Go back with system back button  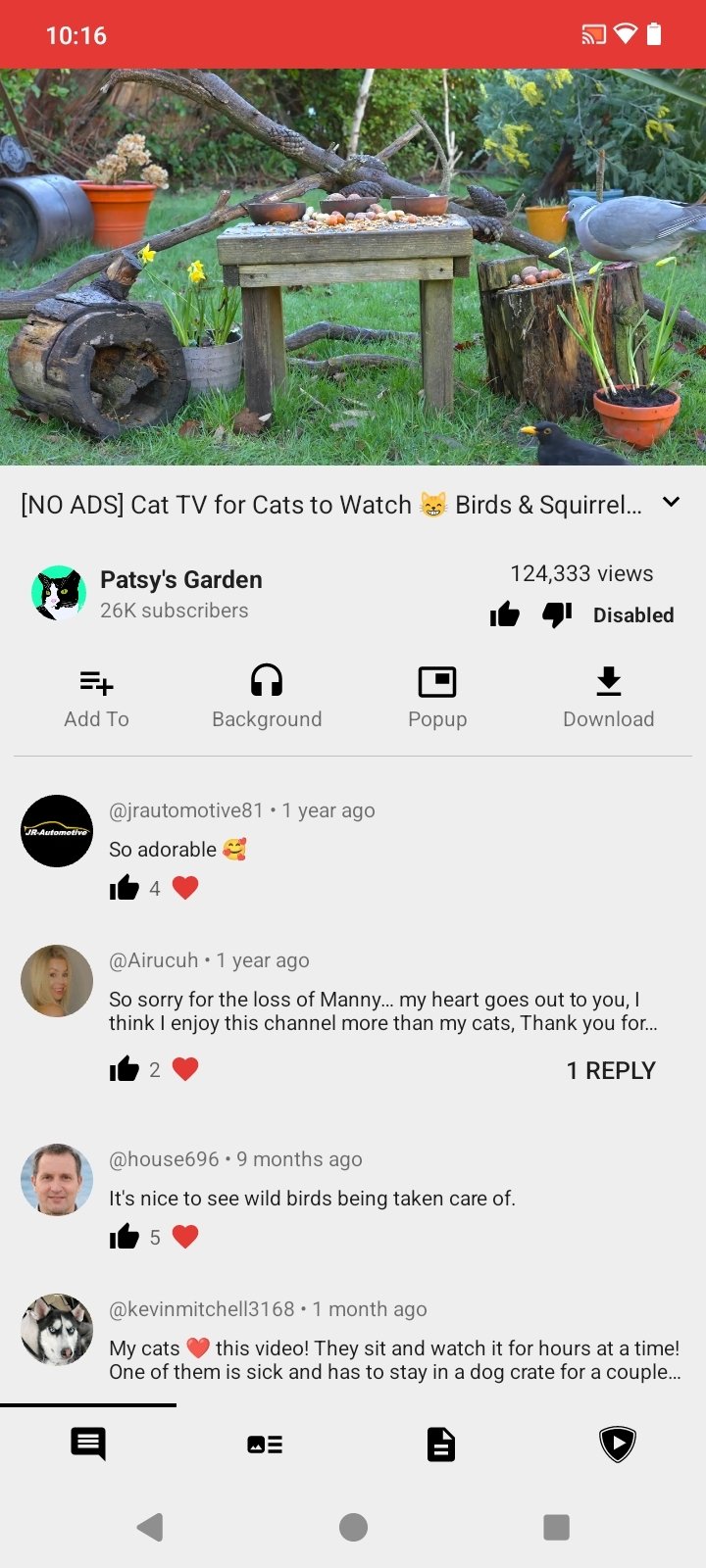point(150,1527)
